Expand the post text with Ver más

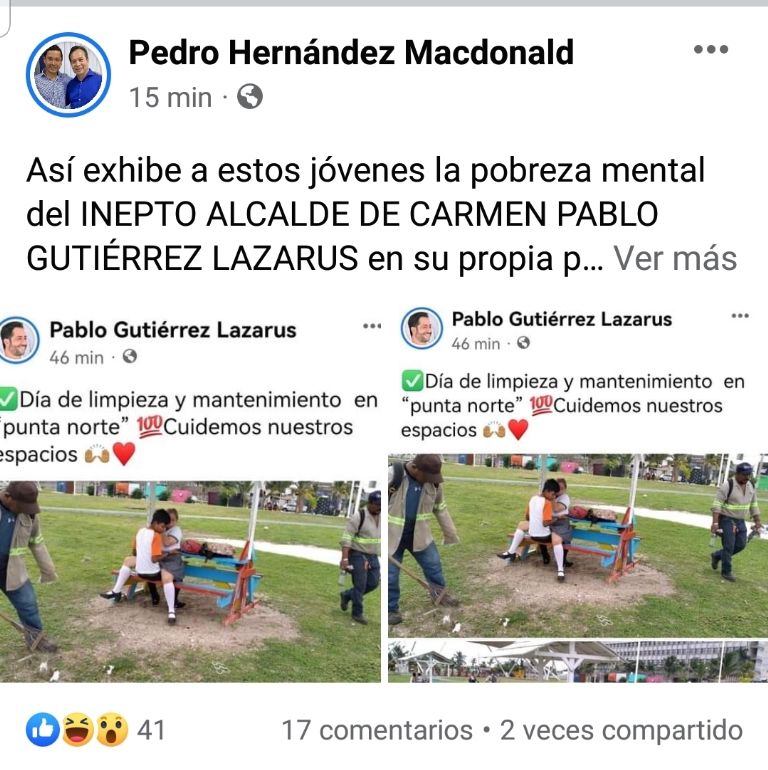[x=675, y=259]
